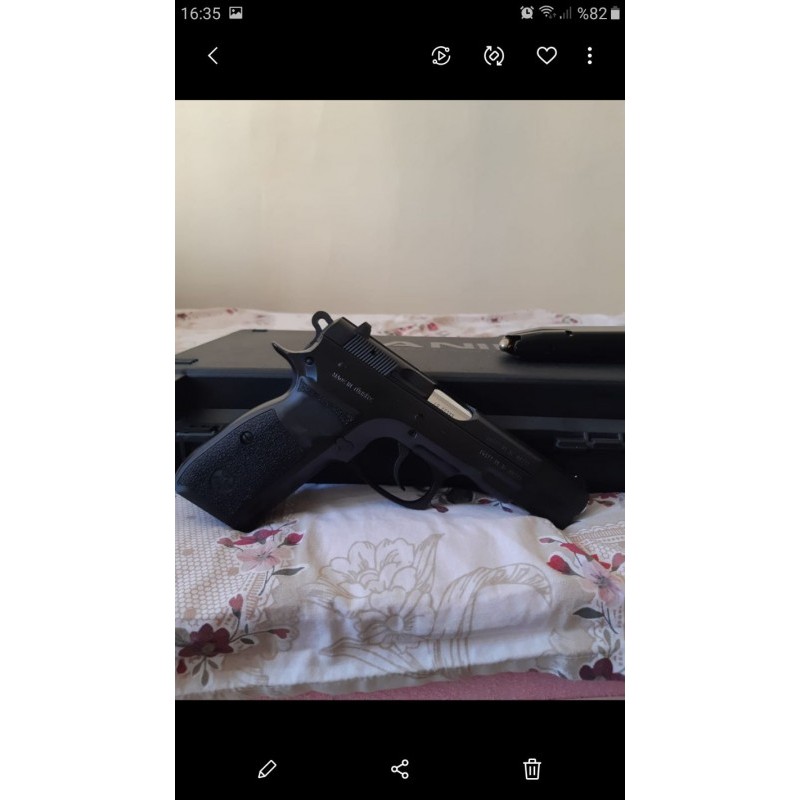Share this photo
This screenshot has width=800, height=800.
tap(400, 768)
